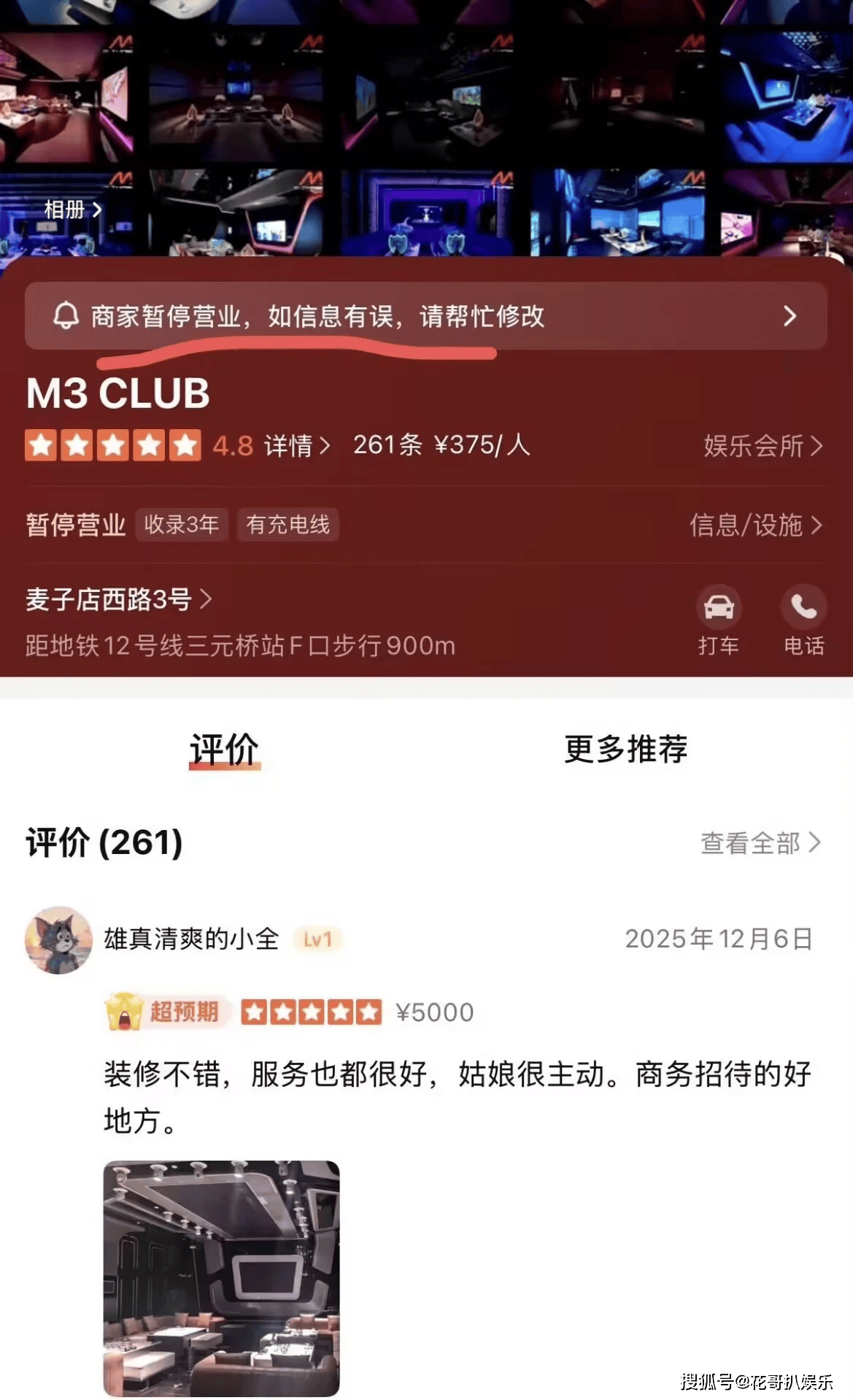Screen dimensions: 853x1400
Task: Open the 相册 photo album
Action: pos(72,210)
